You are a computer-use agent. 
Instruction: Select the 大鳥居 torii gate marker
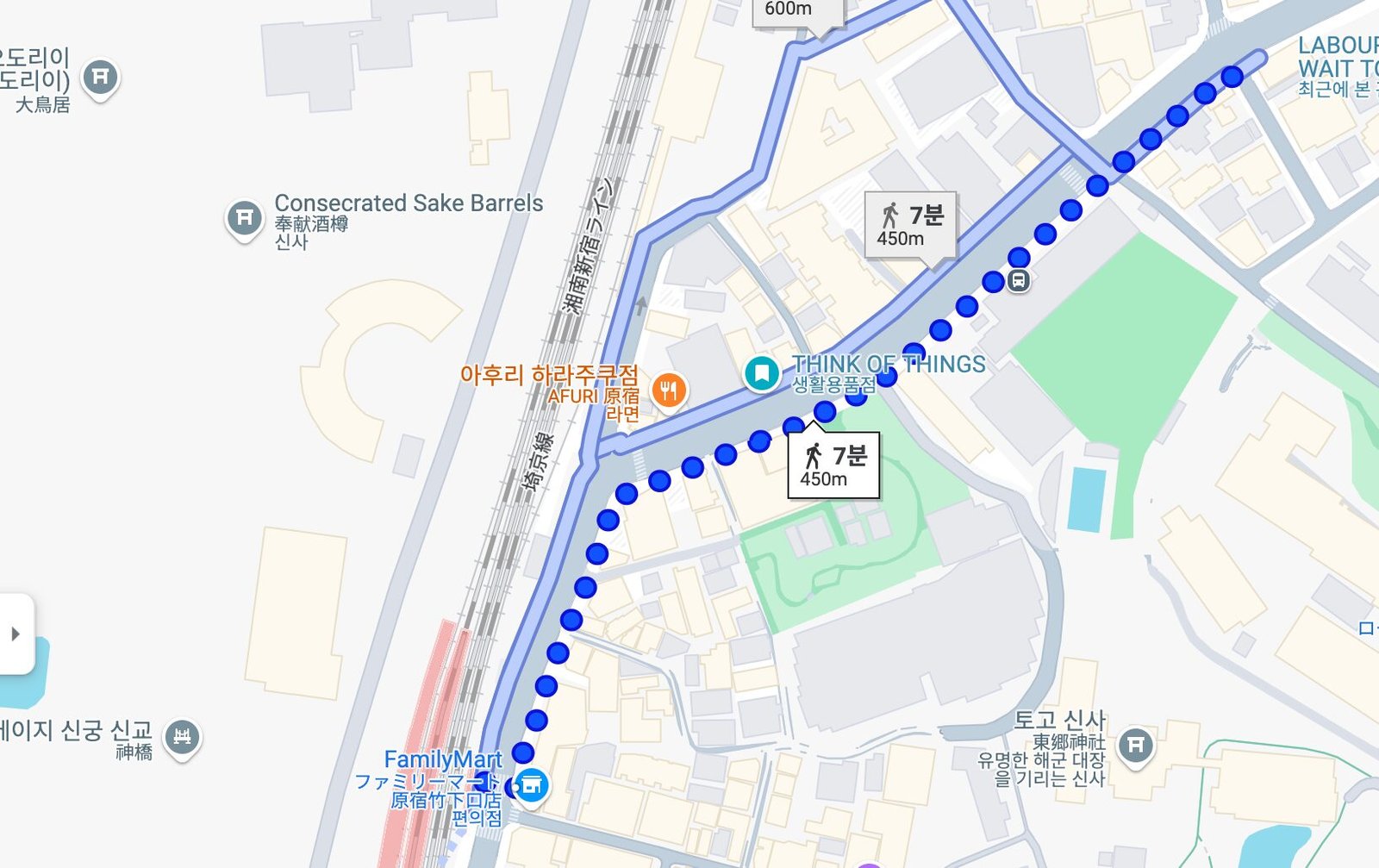coord(100,78)
